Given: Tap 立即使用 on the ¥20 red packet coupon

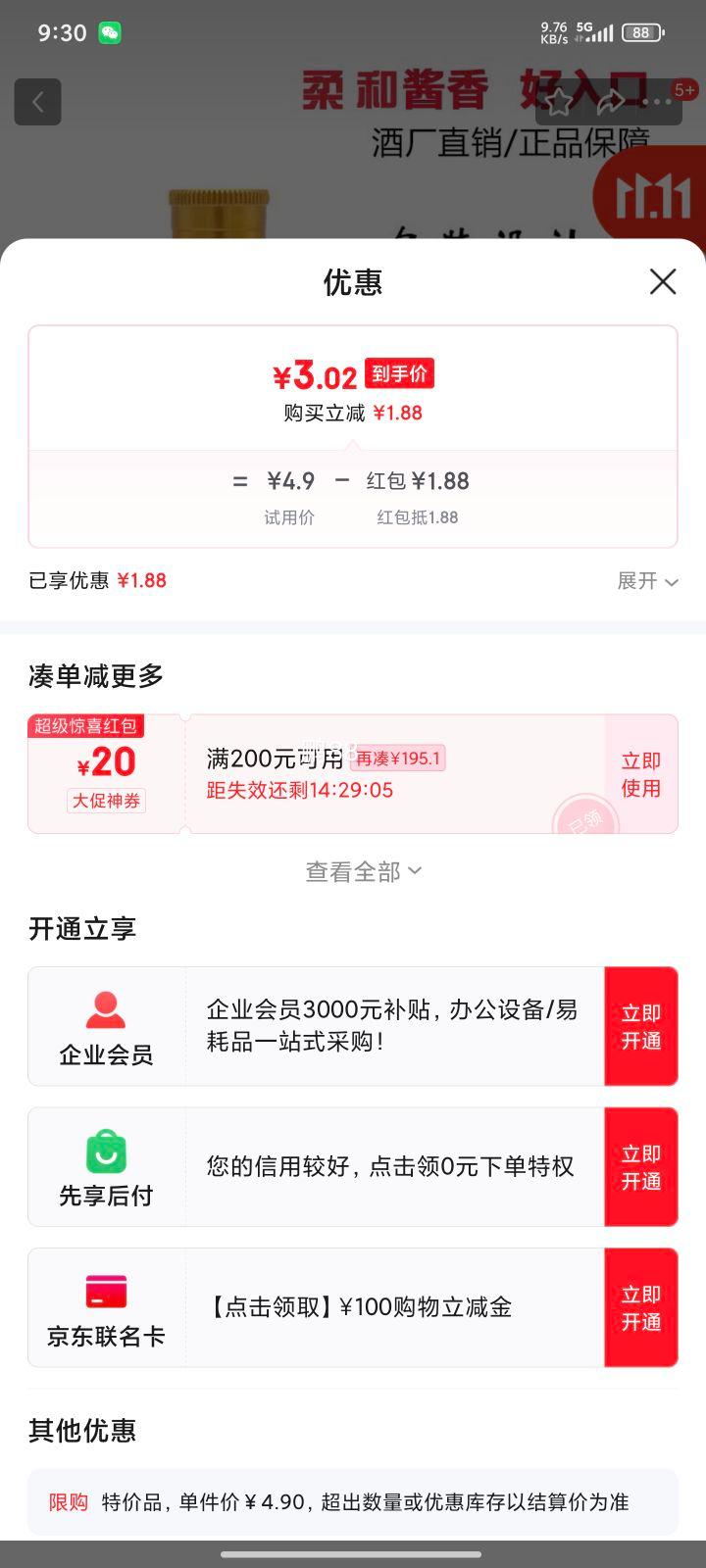Looking at the screenshot, I should pos(640,774).
